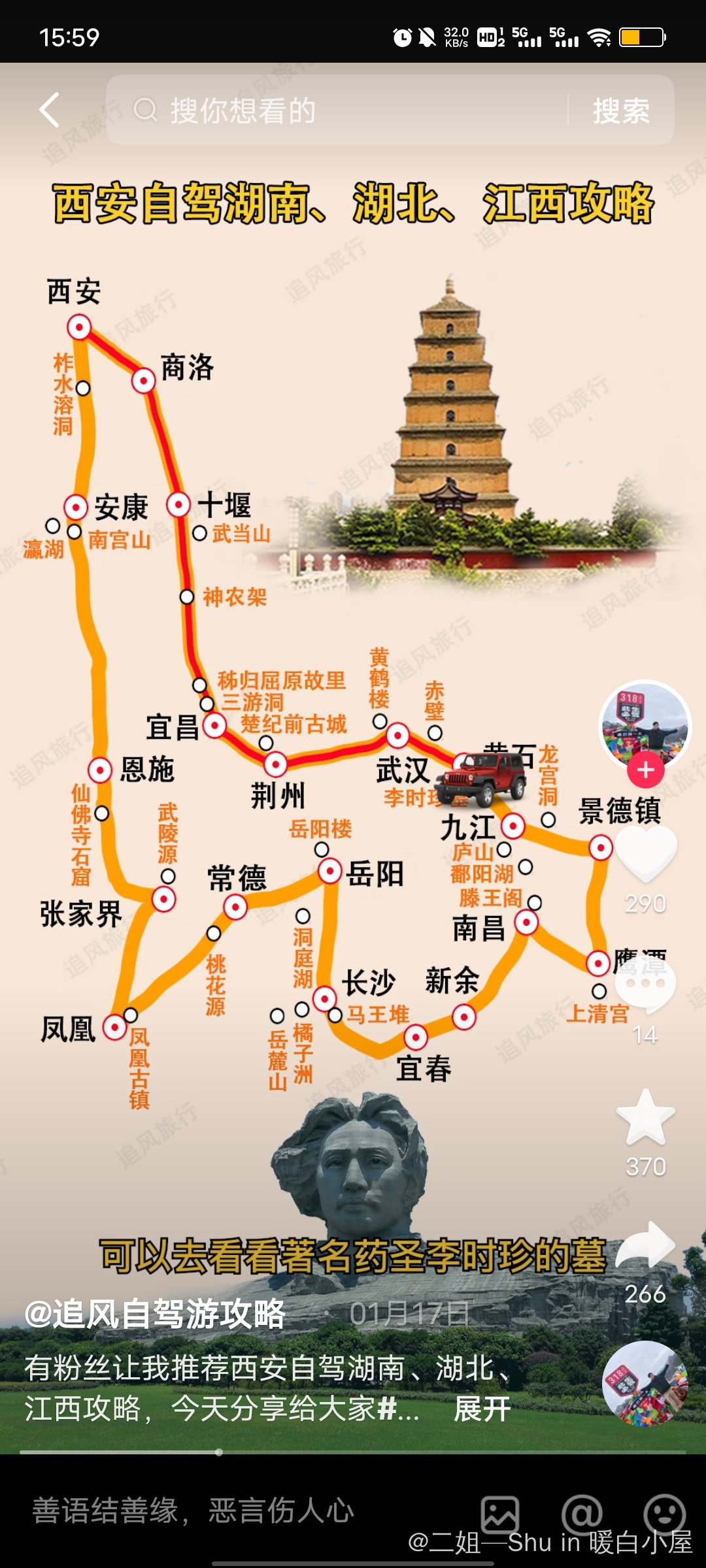Expand the description with 展开

482,1409
